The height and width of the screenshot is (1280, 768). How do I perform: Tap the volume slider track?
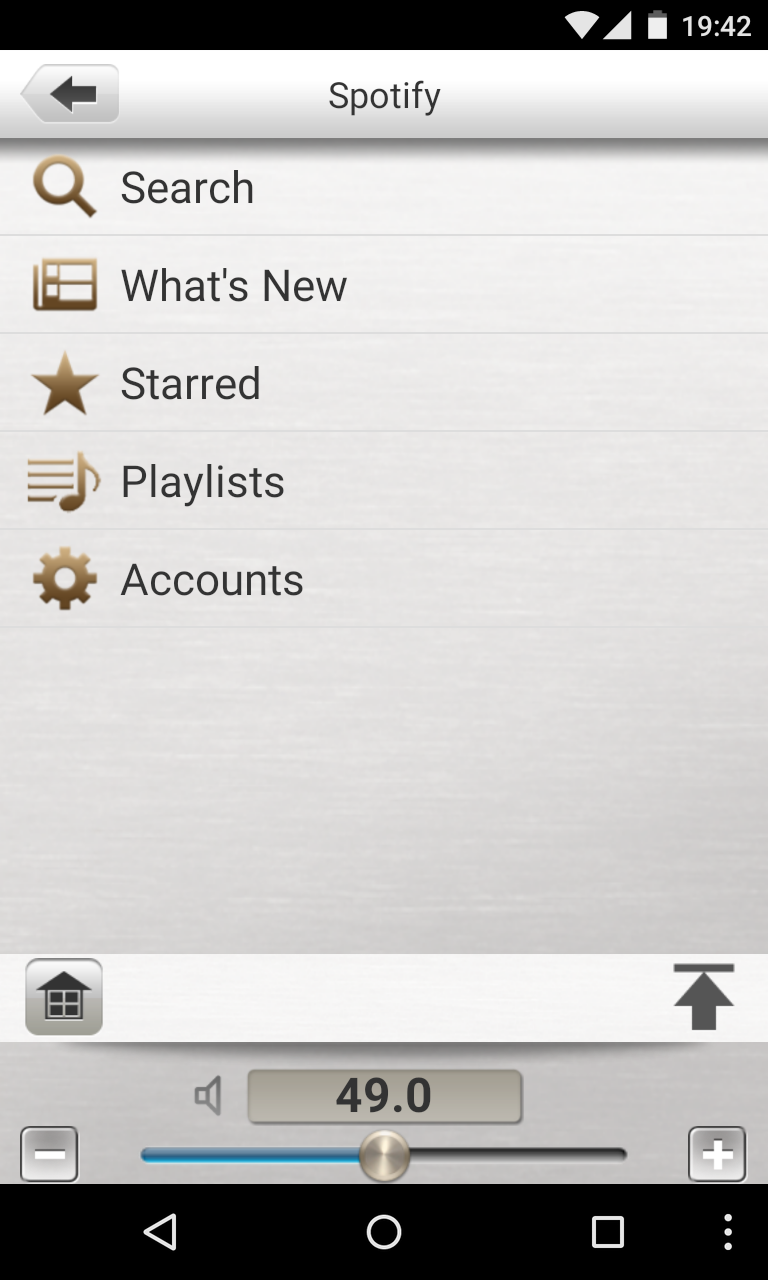384,1156
